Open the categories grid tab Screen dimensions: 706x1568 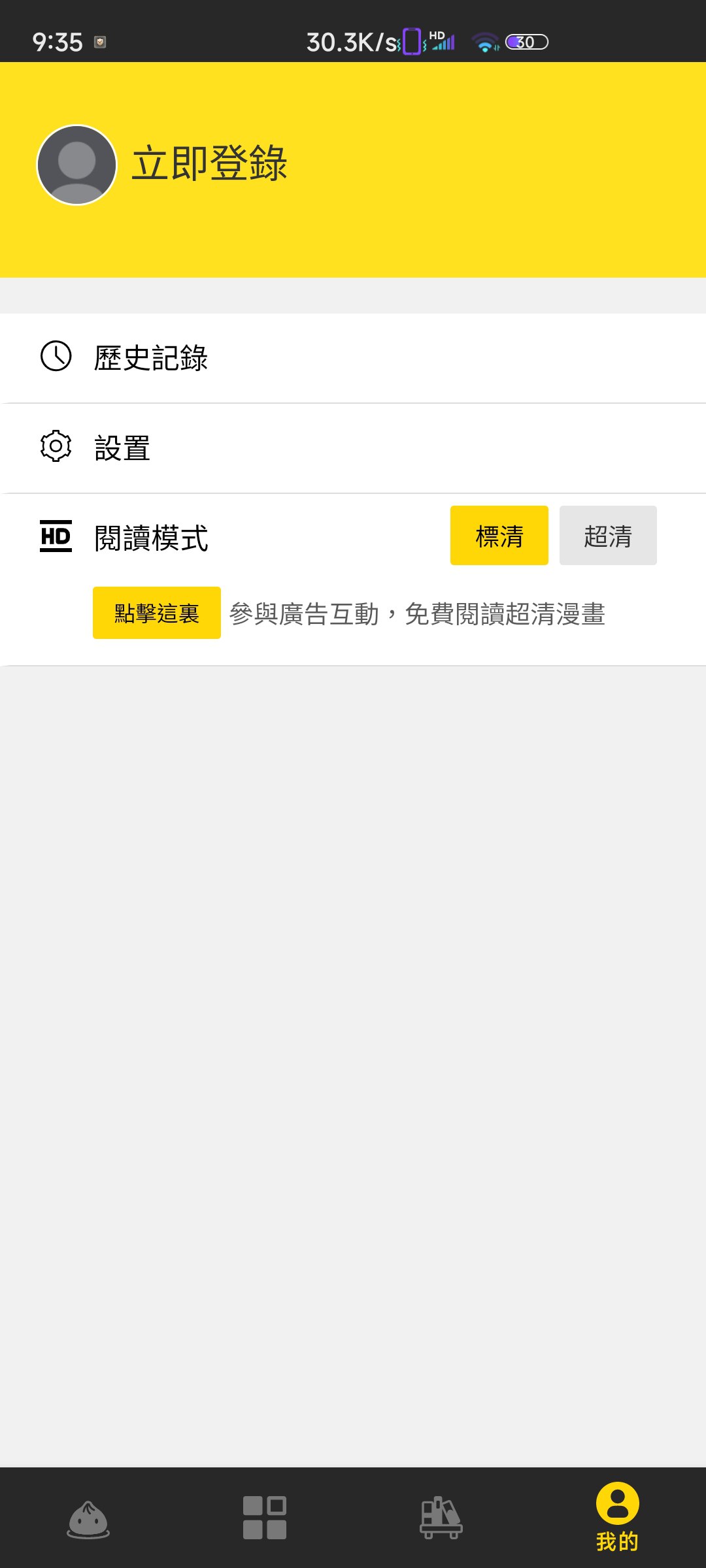[265, 1517]
